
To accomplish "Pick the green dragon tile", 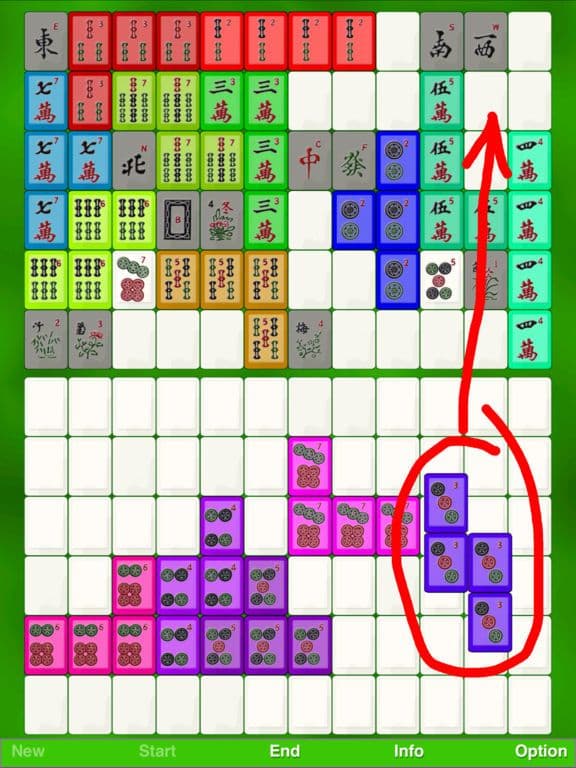I will [354, 161].
